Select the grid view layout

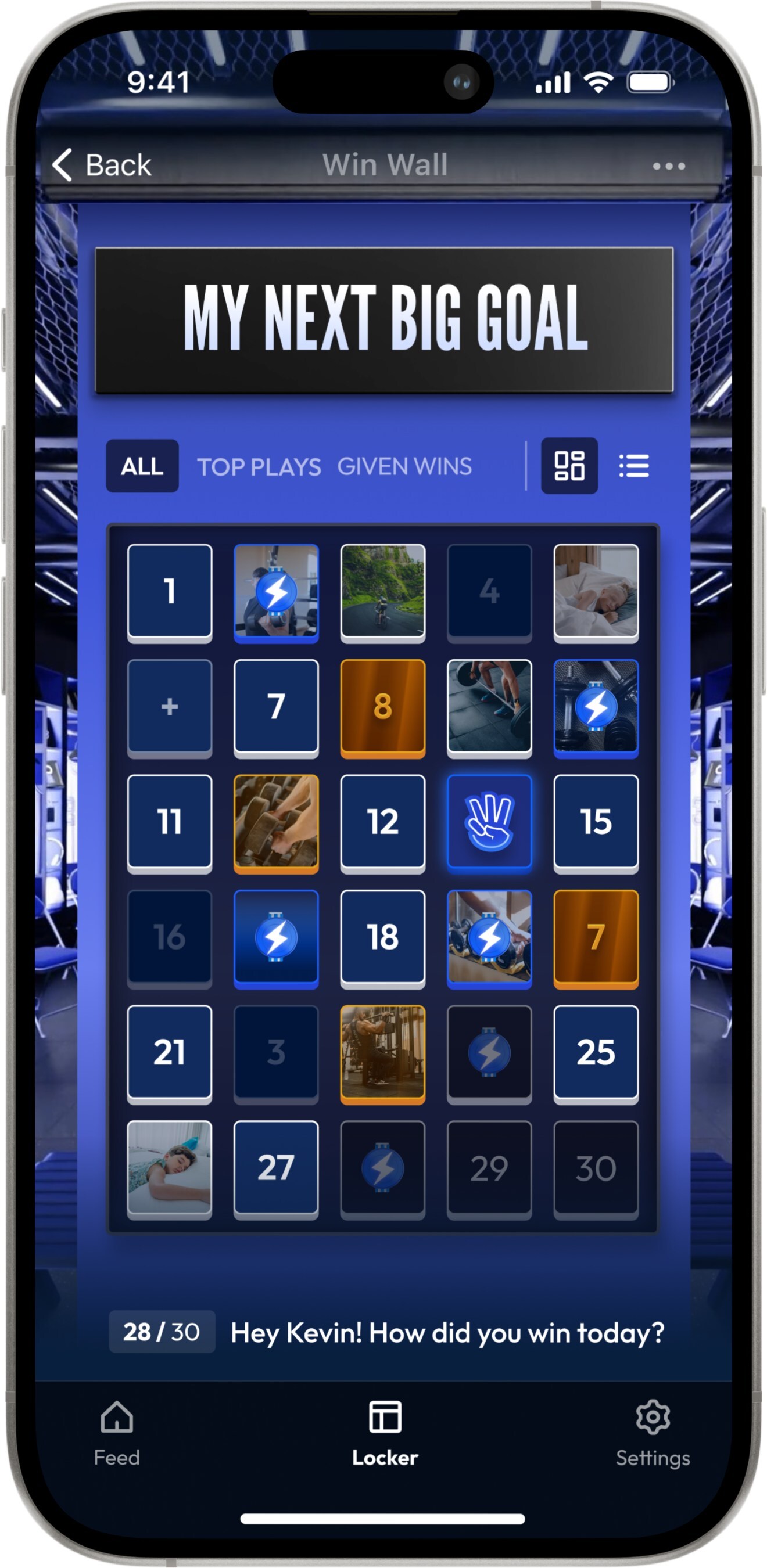(x=569, y=466)
